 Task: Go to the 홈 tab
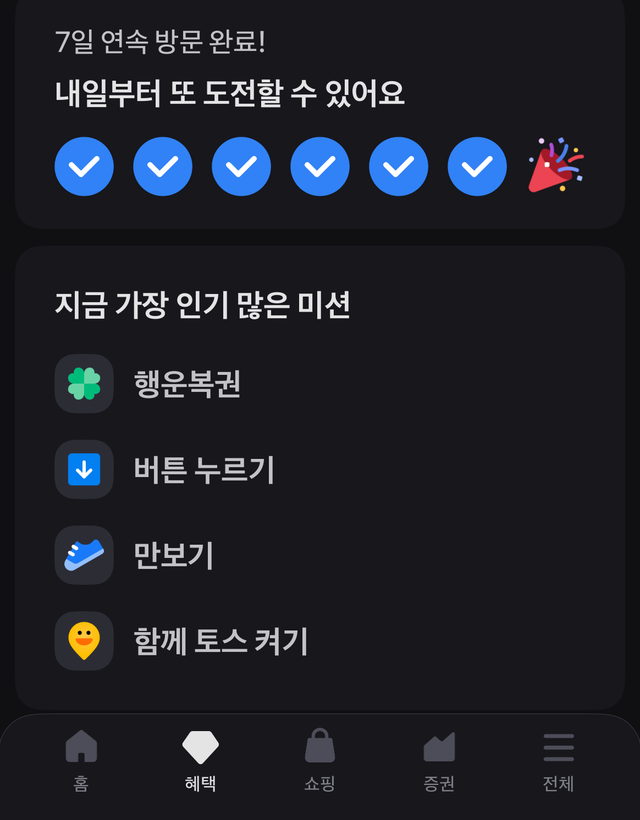81,760
